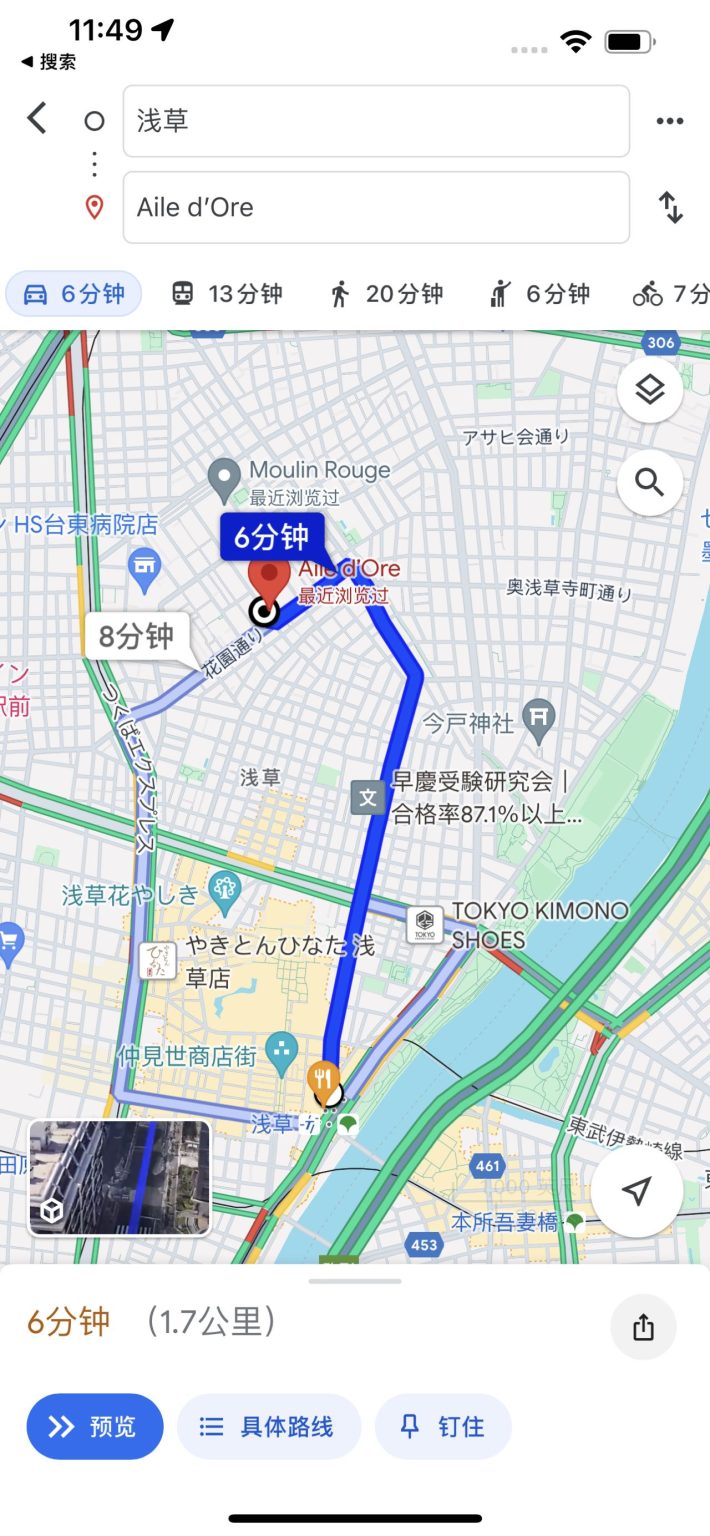
Task: Open the 具体路线 step list
Action: (x=268, y=1427)
